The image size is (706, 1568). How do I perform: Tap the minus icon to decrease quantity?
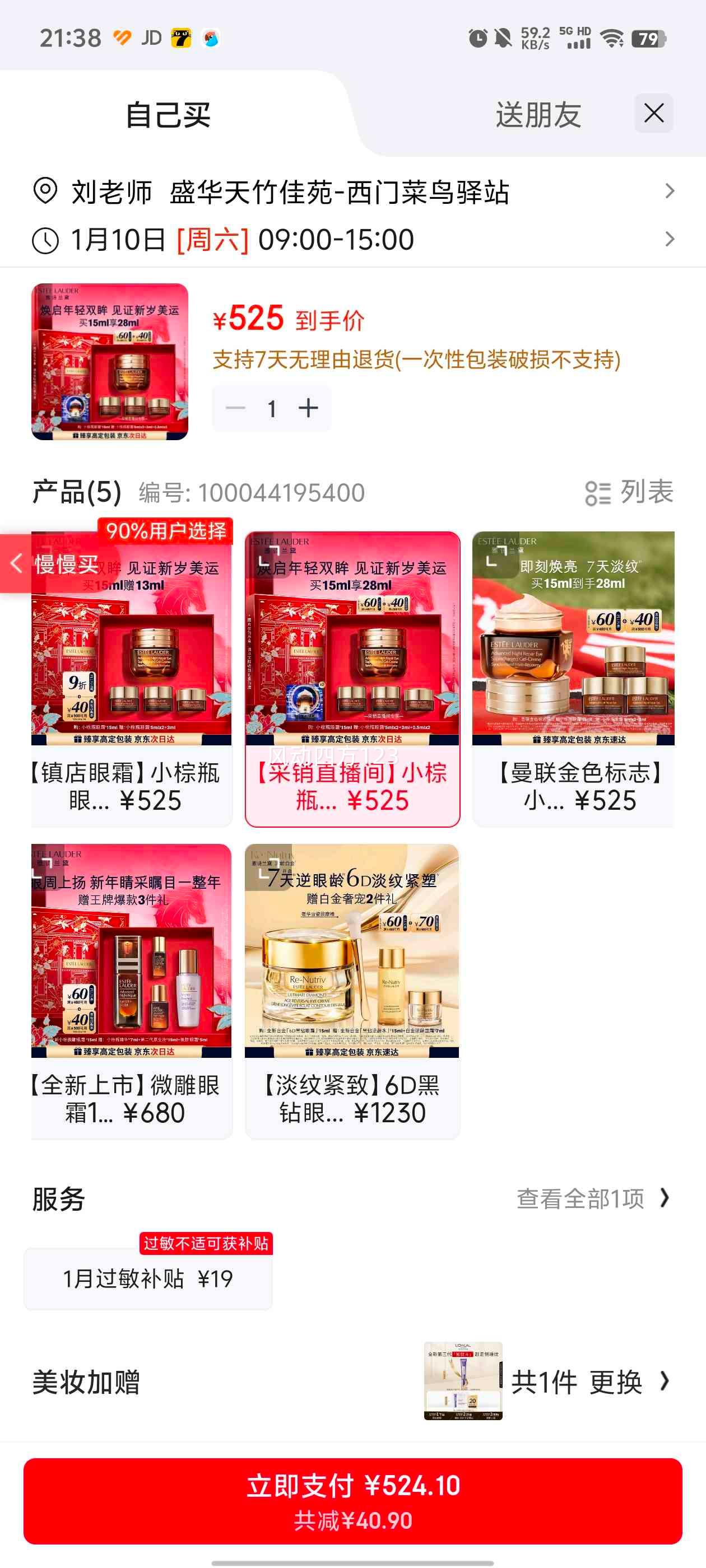pos(235,409)
